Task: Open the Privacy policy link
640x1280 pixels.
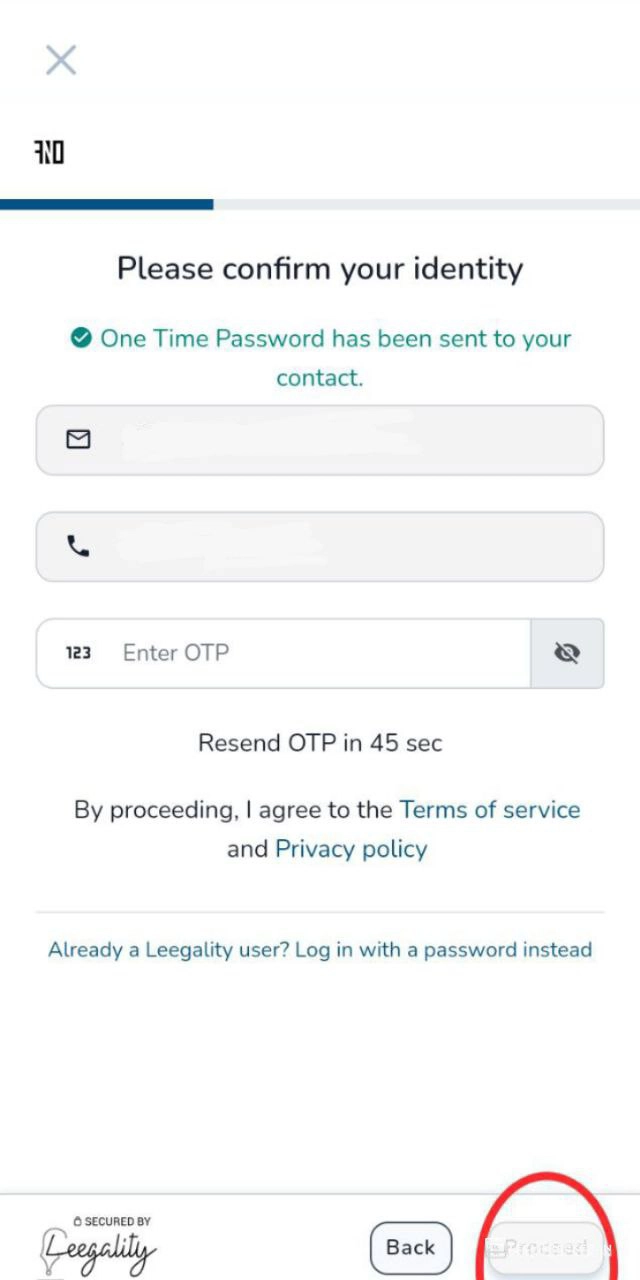Action: point(351,849)
